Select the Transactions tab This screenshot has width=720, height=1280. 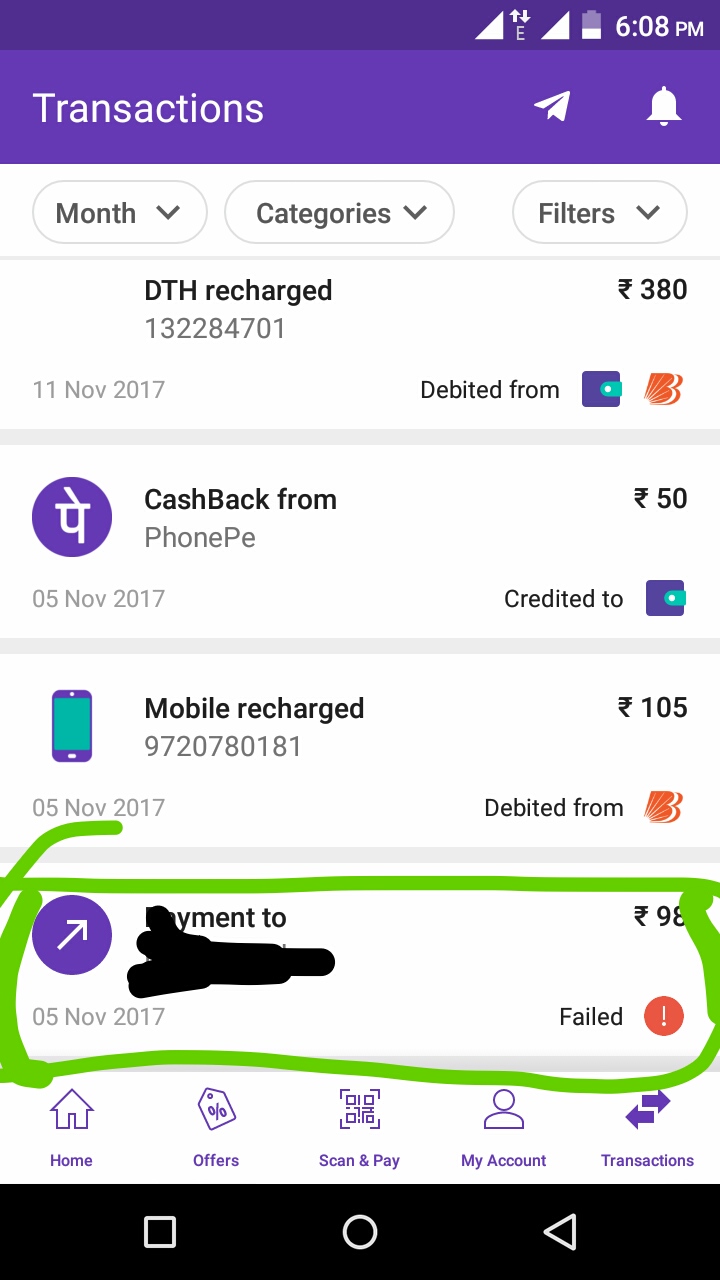[647, 1130]
